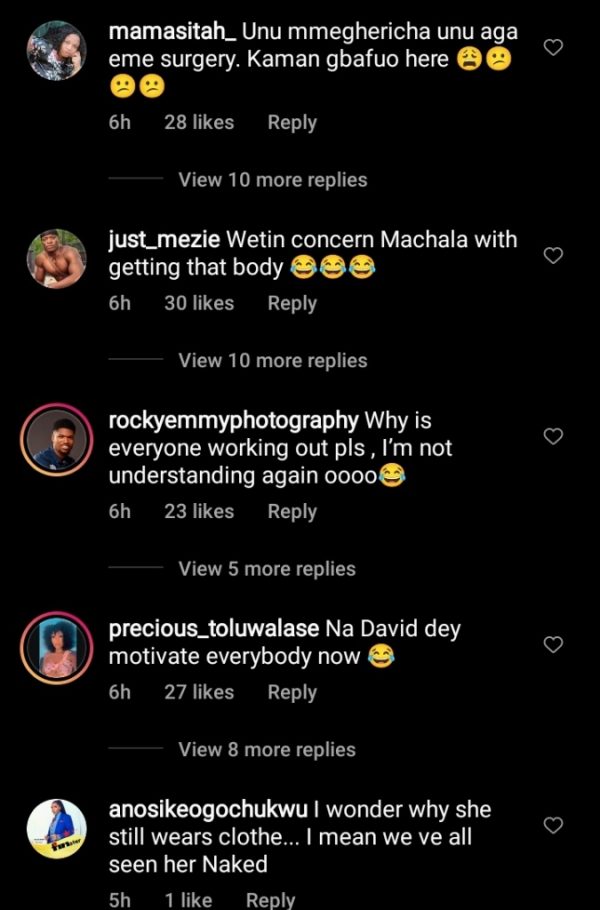Open mamasitah_'s profile picture
The image size is (600, 910).
point(56,50)
